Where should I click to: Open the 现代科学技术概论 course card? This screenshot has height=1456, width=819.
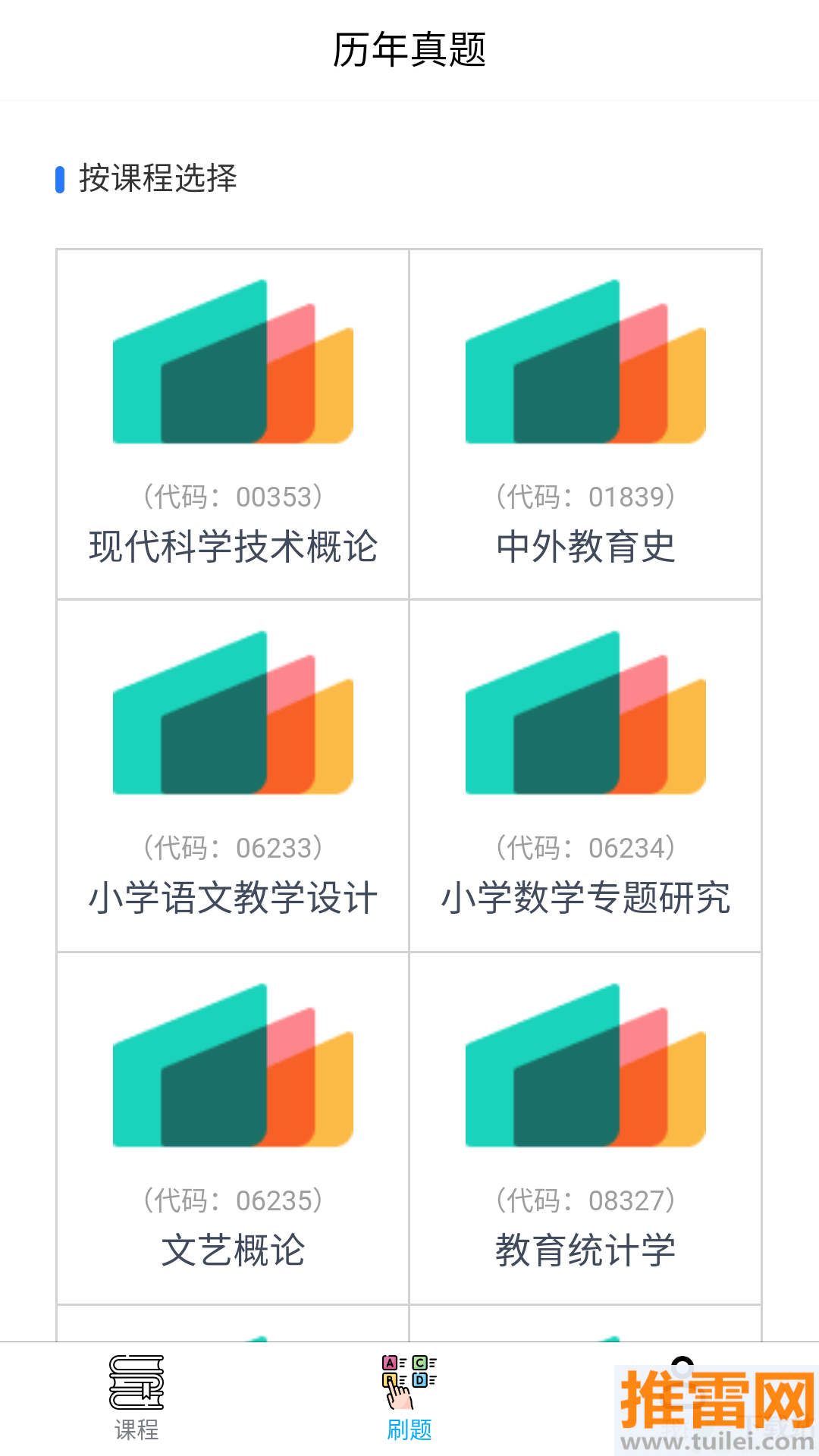233,425
